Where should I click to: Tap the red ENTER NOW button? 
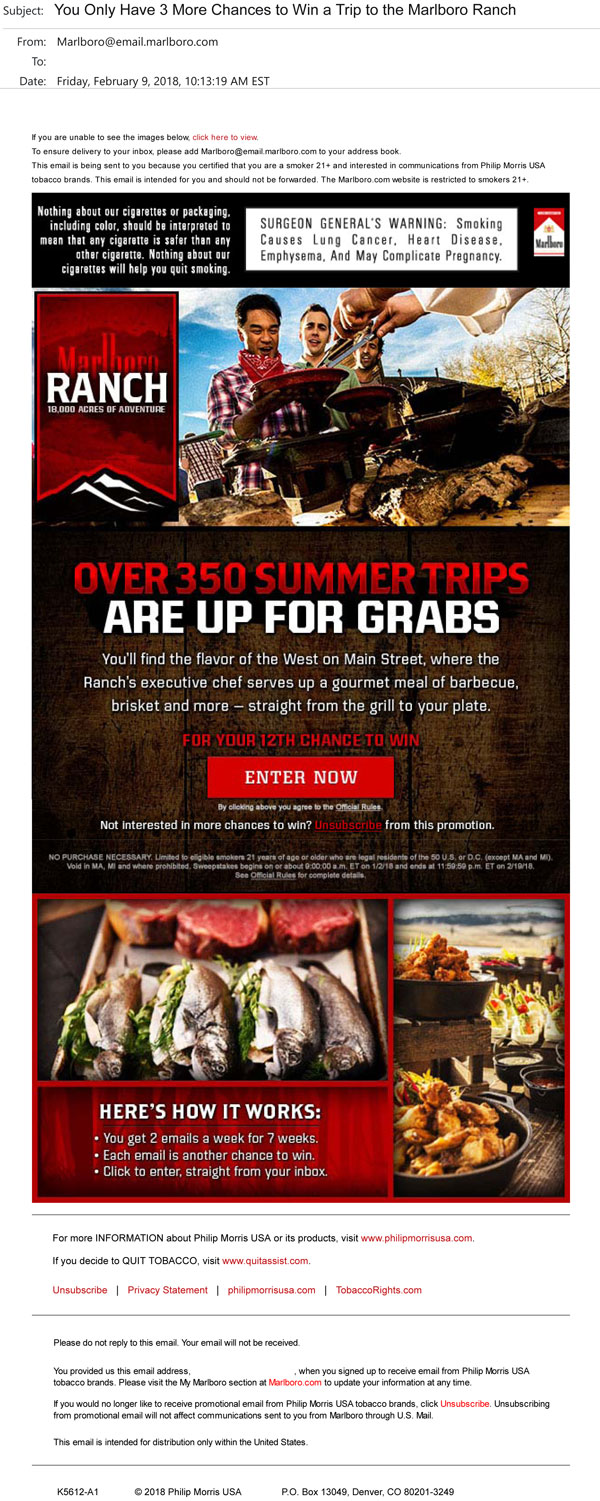point(301,777)
